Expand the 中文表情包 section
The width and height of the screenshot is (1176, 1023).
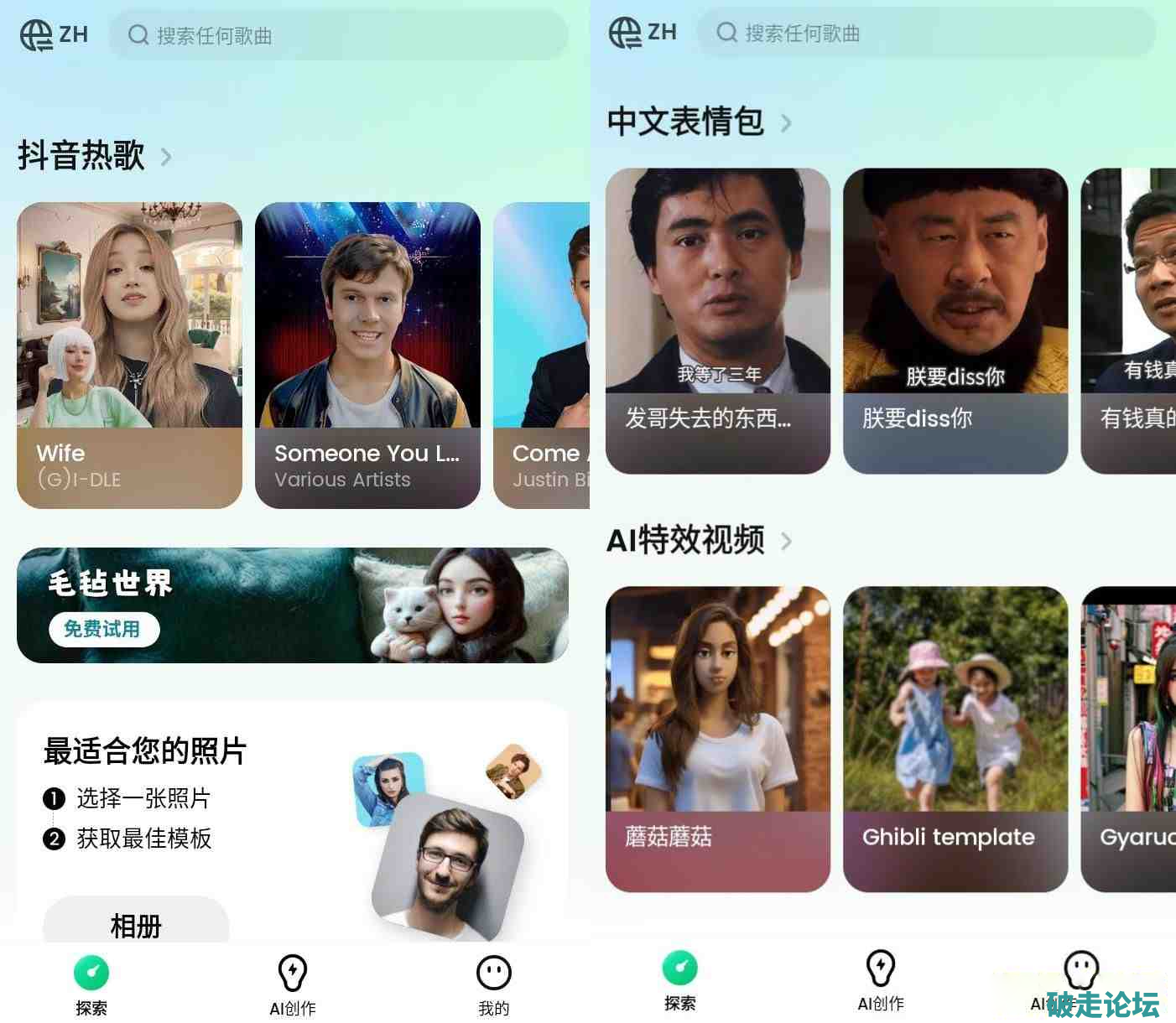[x=786, y=123]
